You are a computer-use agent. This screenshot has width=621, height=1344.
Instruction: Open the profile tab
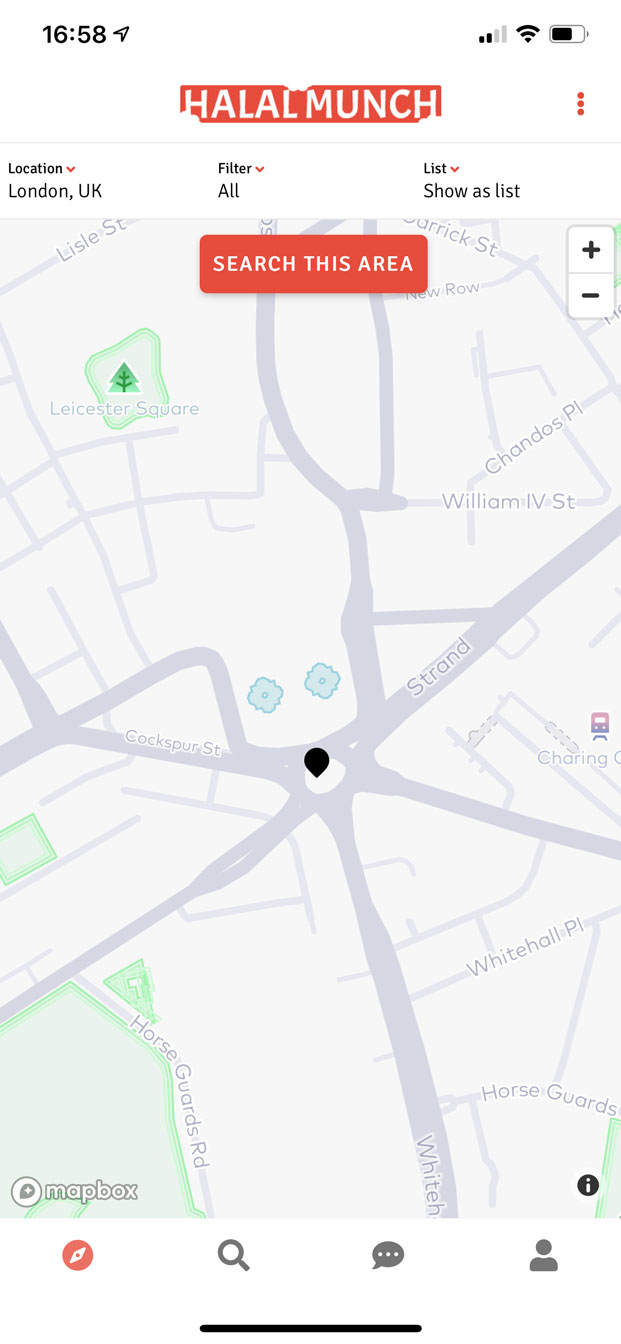[x=543, y=1255]
